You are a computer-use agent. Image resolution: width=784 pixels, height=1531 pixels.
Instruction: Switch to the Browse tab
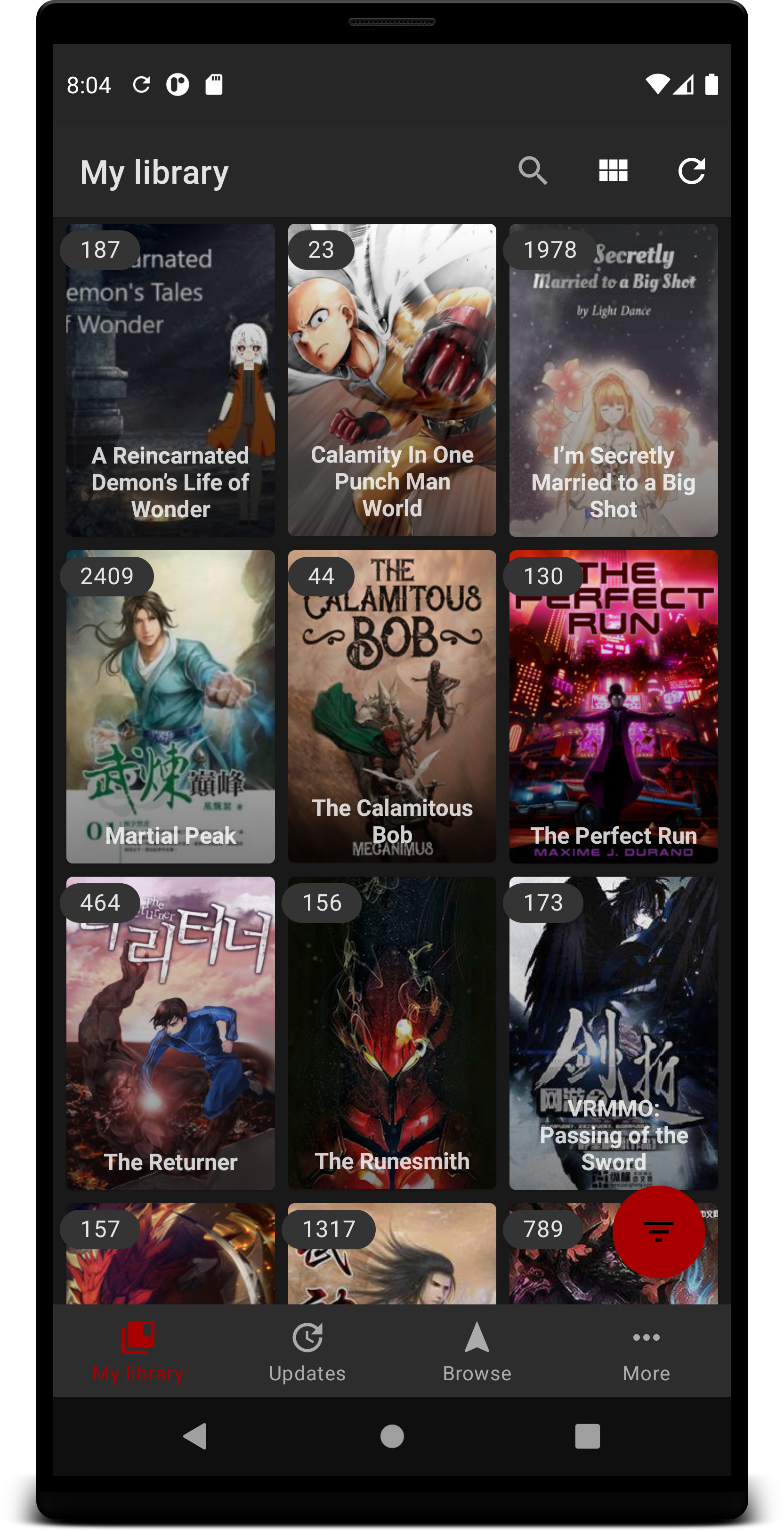(x=477, y=1350)
